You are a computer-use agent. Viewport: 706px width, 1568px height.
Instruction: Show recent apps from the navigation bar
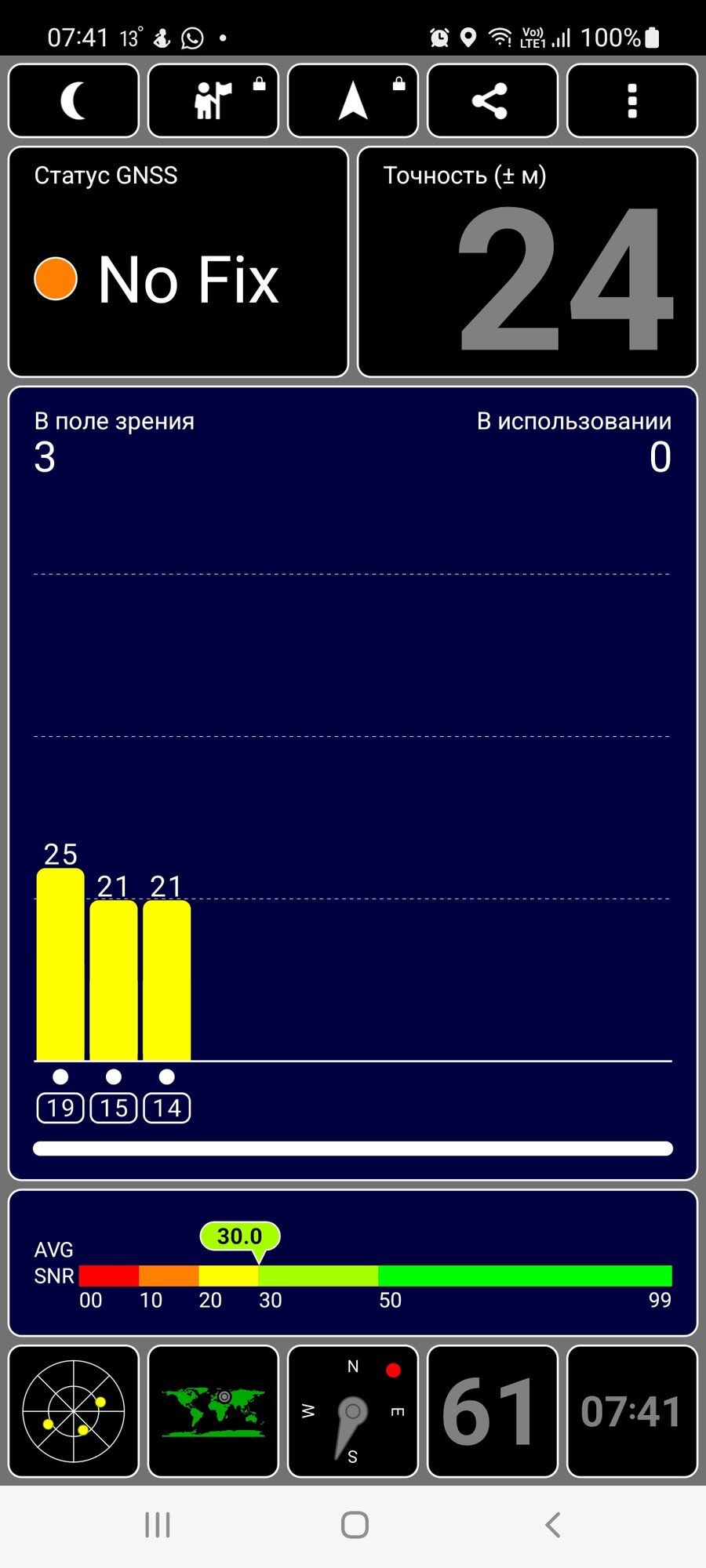[157, 1525]
